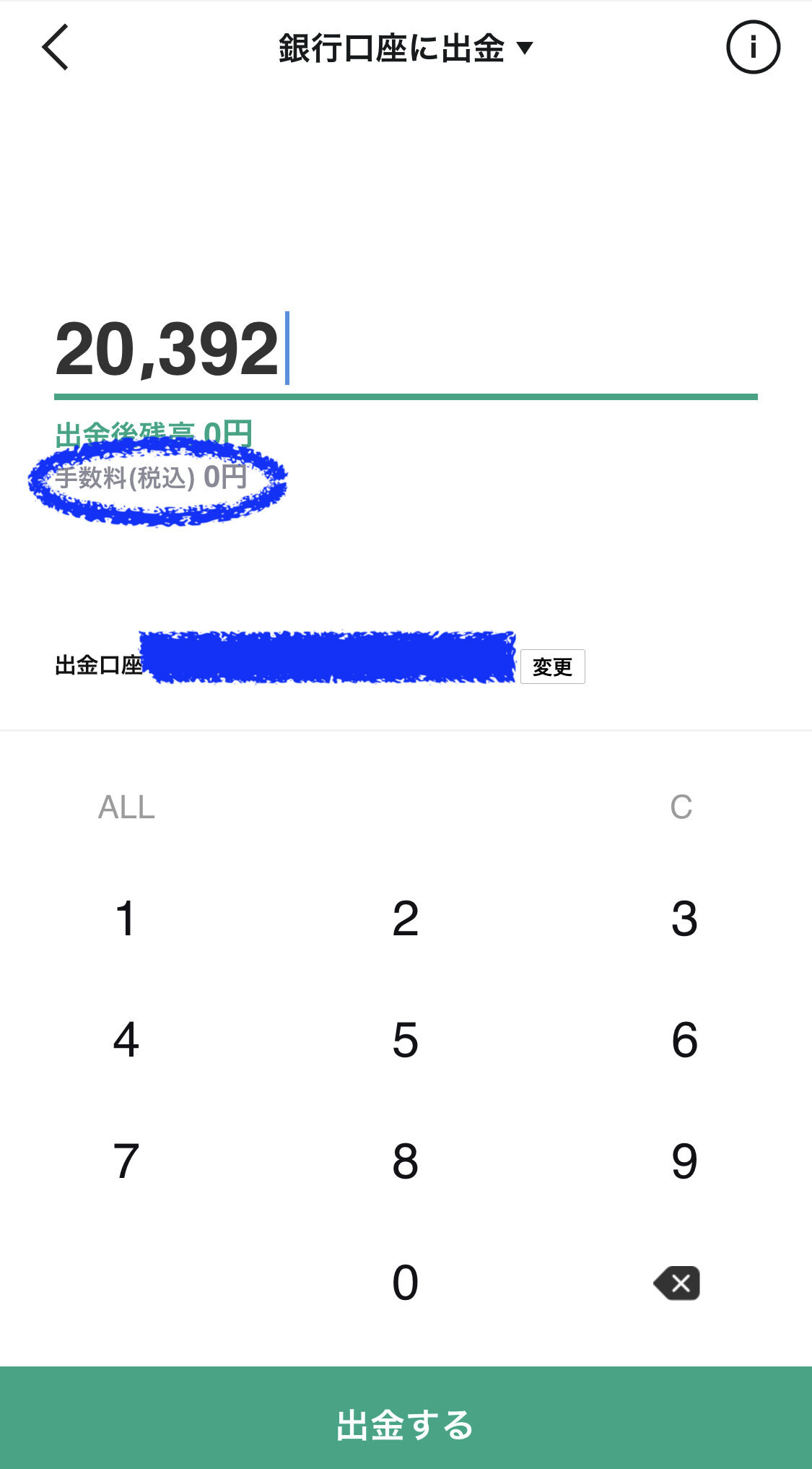Expand the 銀行口座に出金 dropdown
The width and height of the screenshot is (812, 1469).
pos(406,48)
